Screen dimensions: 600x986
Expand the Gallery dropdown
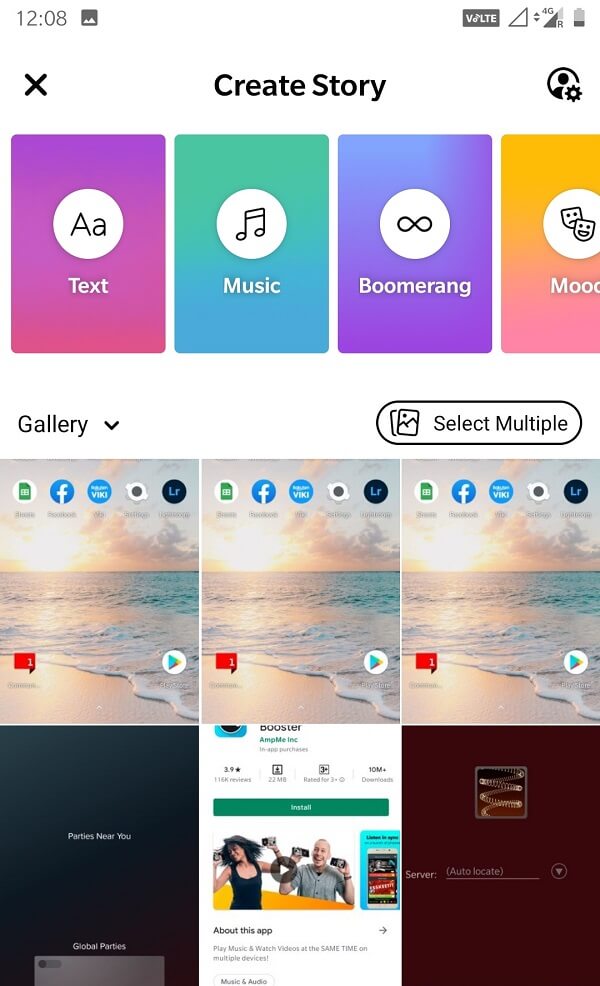coord(68,424)
